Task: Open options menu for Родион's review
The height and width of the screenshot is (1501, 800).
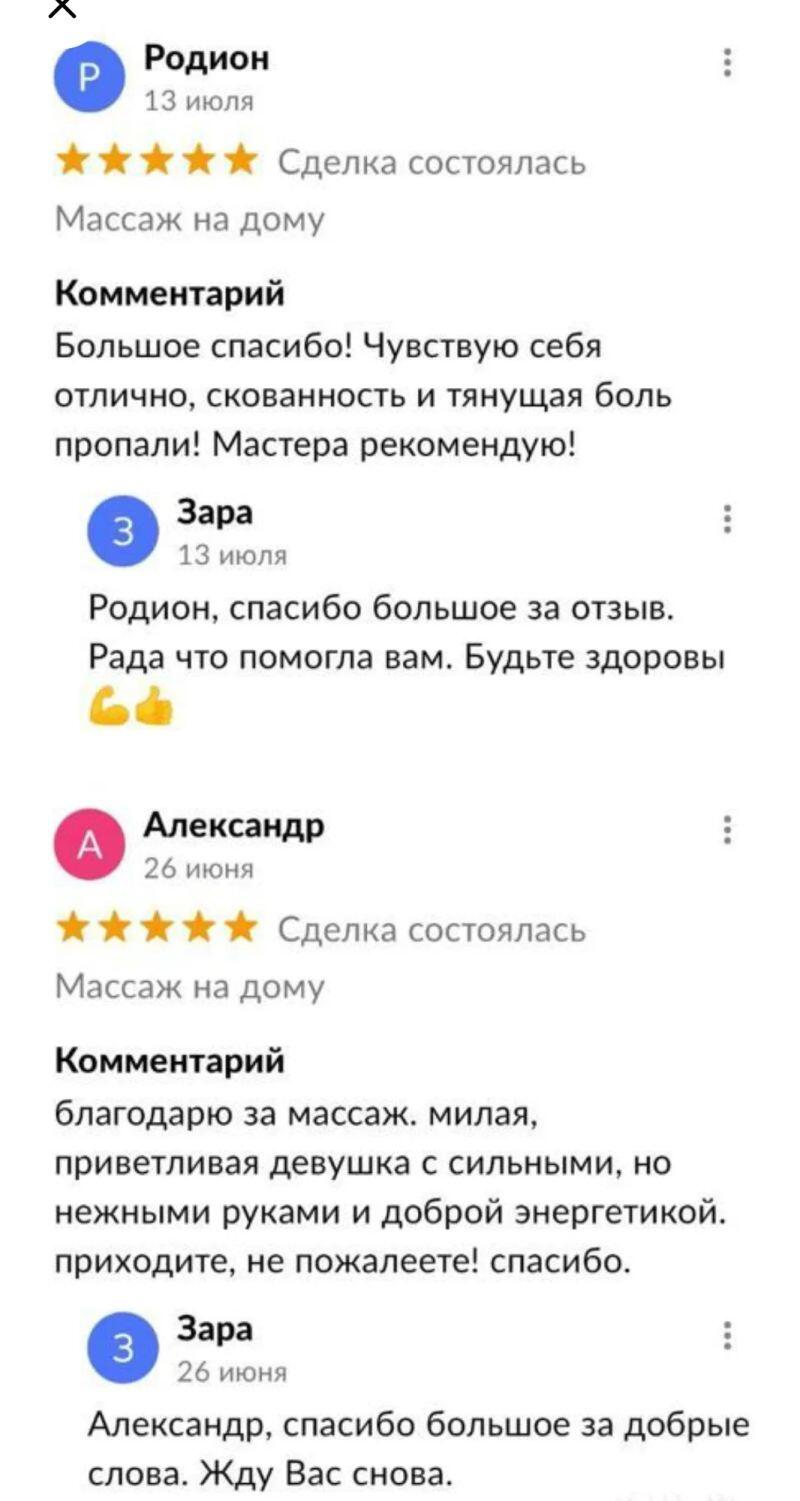Action: tap(727, 63)
